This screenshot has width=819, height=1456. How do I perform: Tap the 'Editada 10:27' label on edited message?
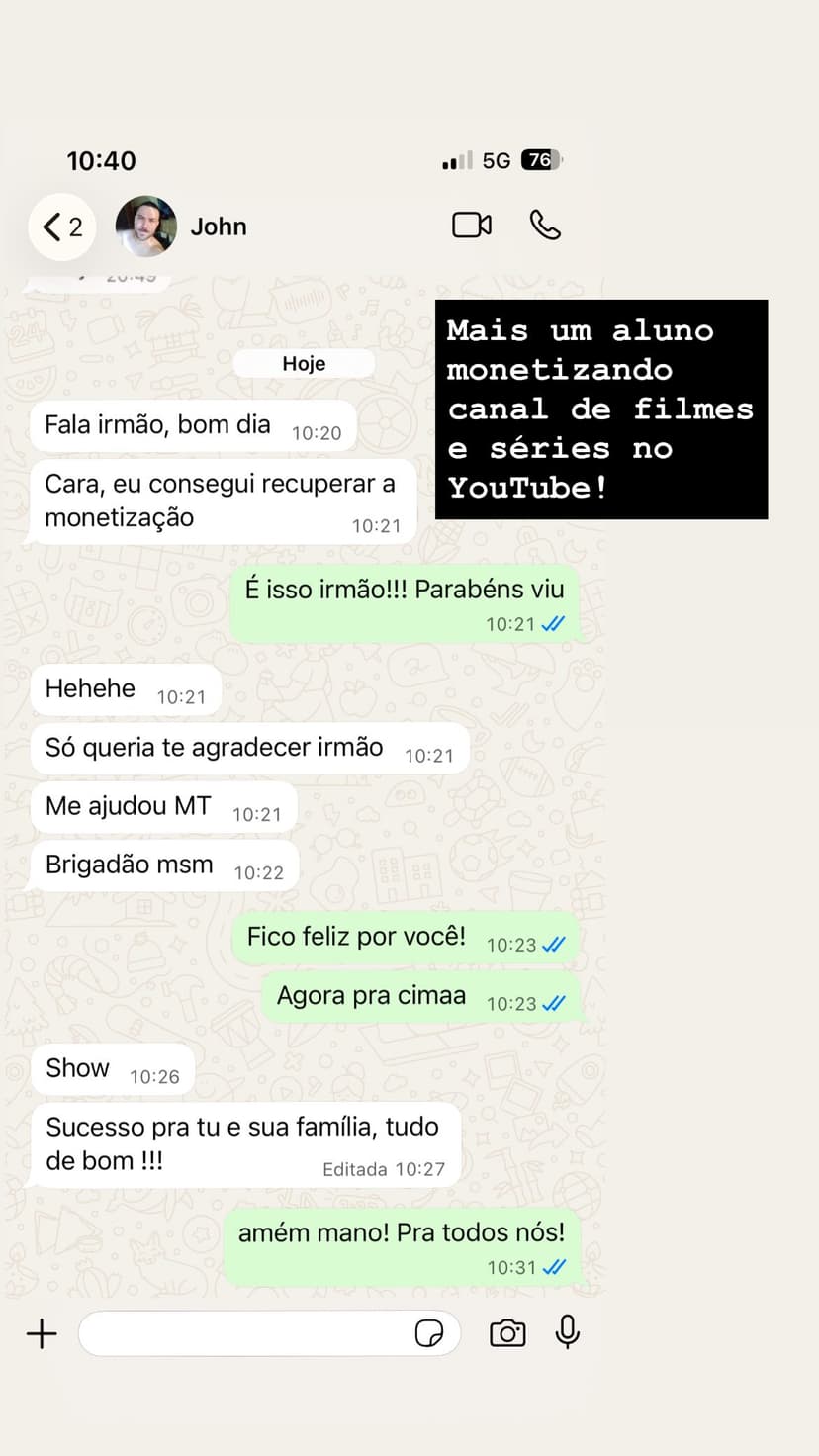tap(382, 1168)
